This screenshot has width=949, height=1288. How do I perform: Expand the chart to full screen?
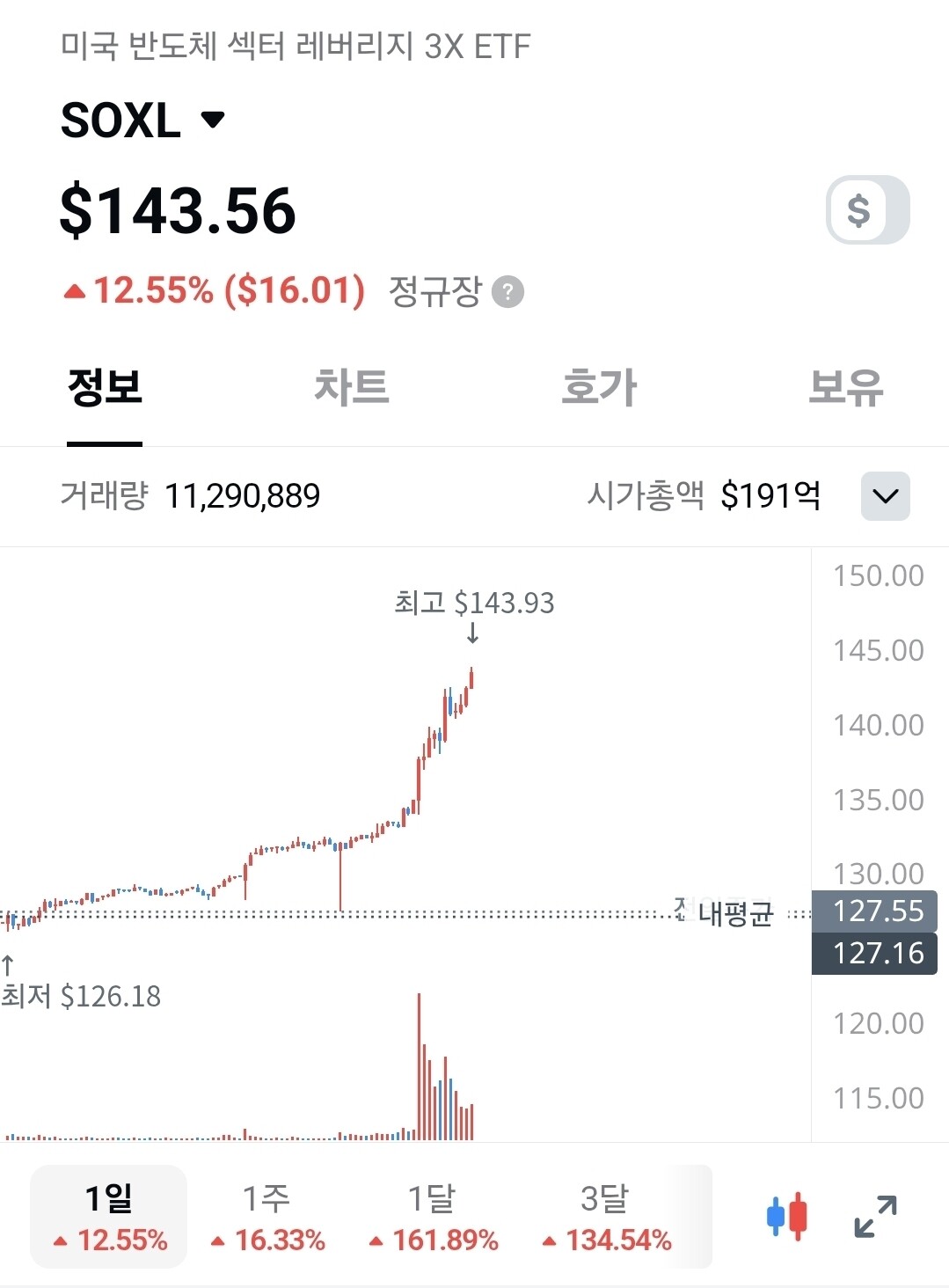coord(875,1217)
